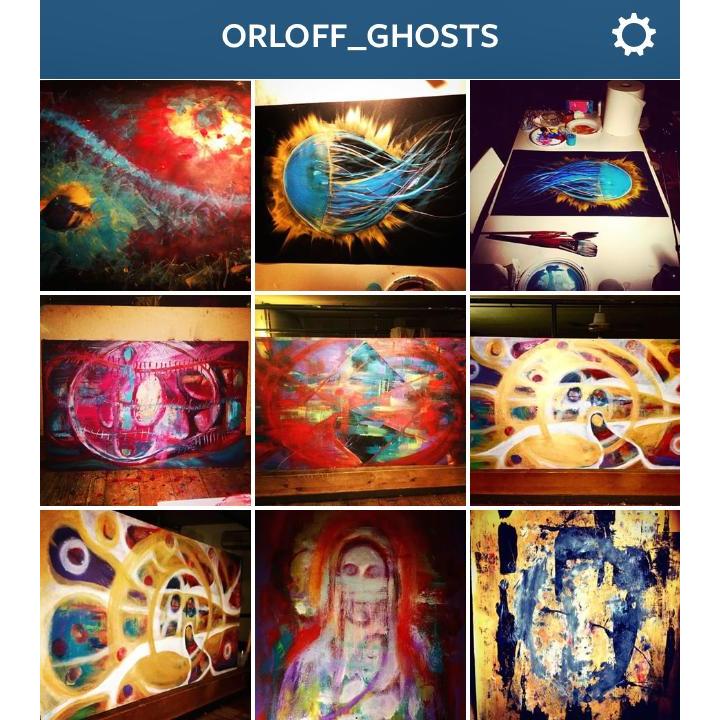Open the blue jellyfish painting close-up
The height and width of the screenshot is (720, 720).
click(360, 185)
